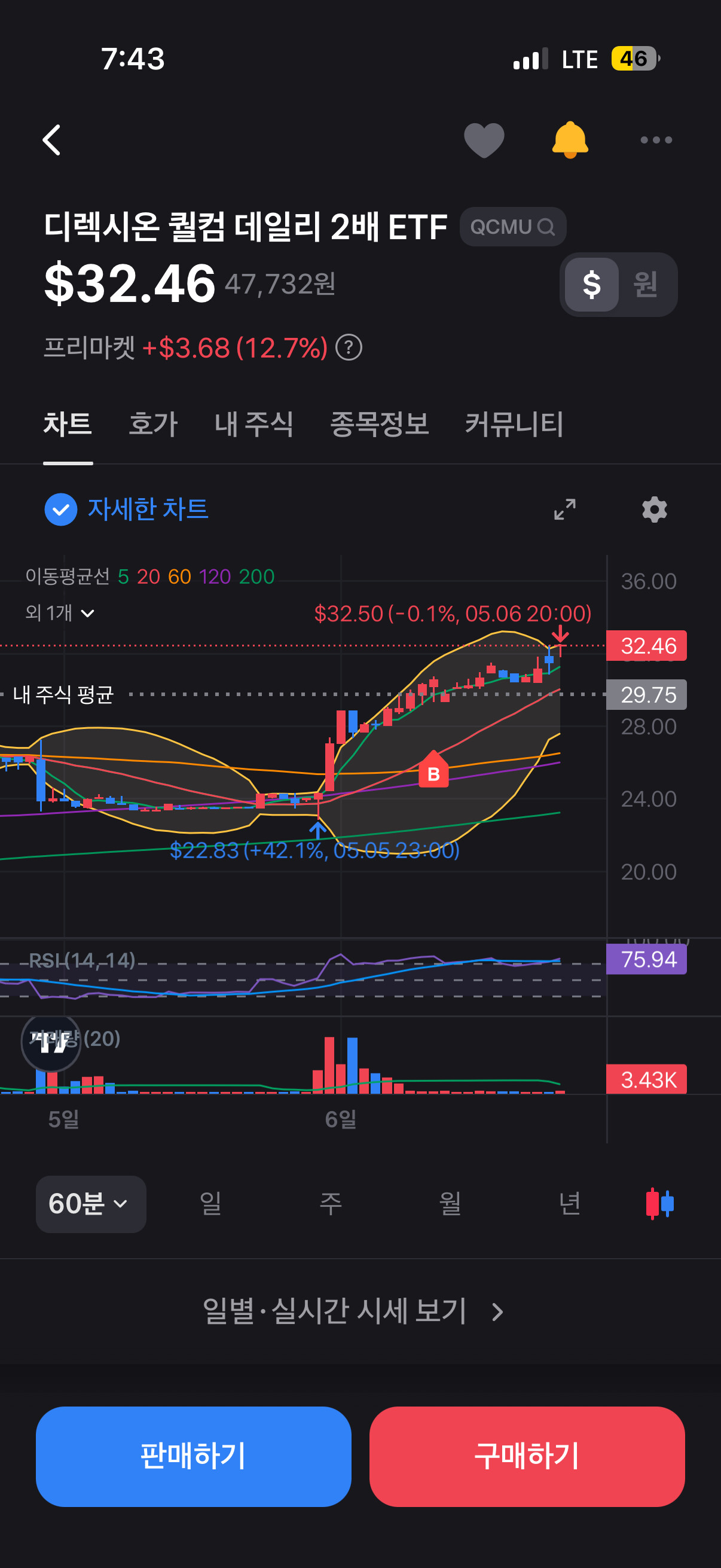Switch to the 종목정보 tab
This screenshot has width=721, height=1568.
379,423
